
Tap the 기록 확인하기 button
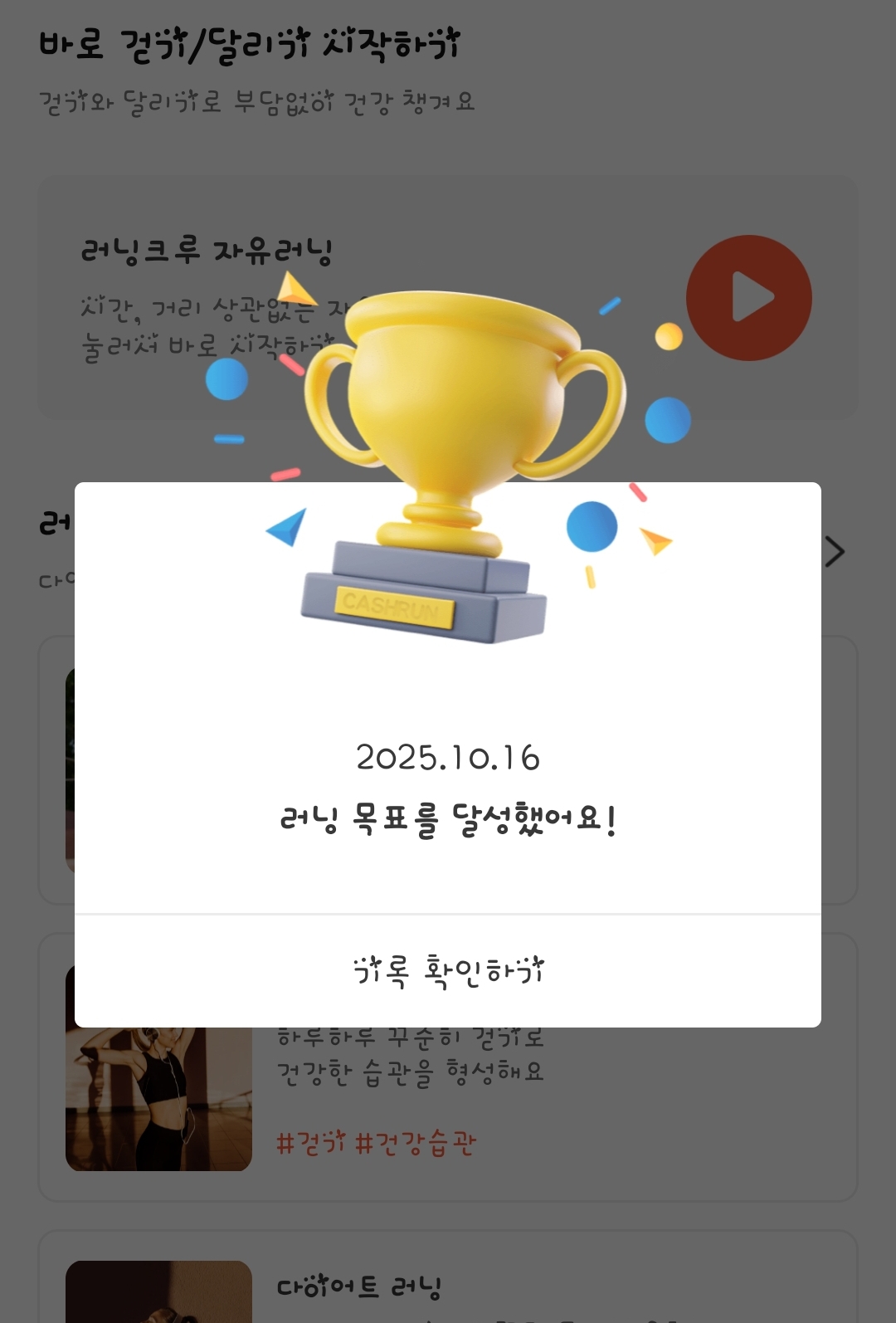pyautogui.click(x=448, y=970)
